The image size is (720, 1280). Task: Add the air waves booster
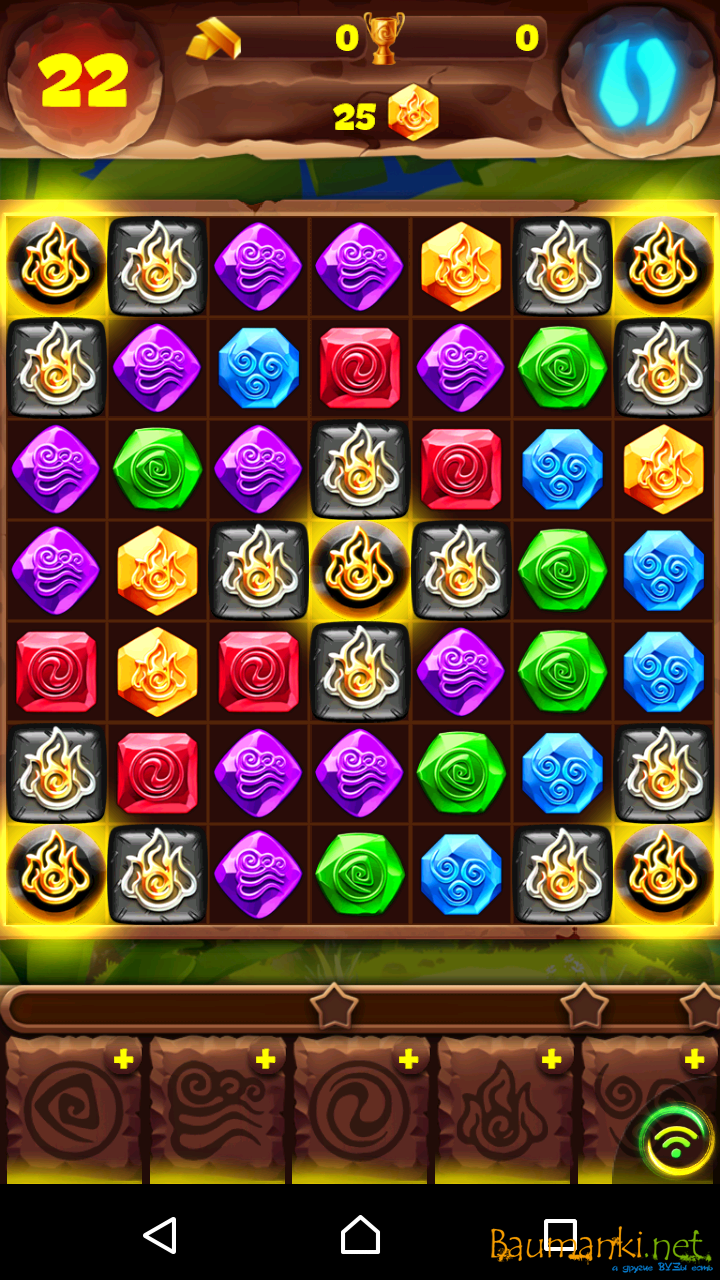click(266, 1060)
